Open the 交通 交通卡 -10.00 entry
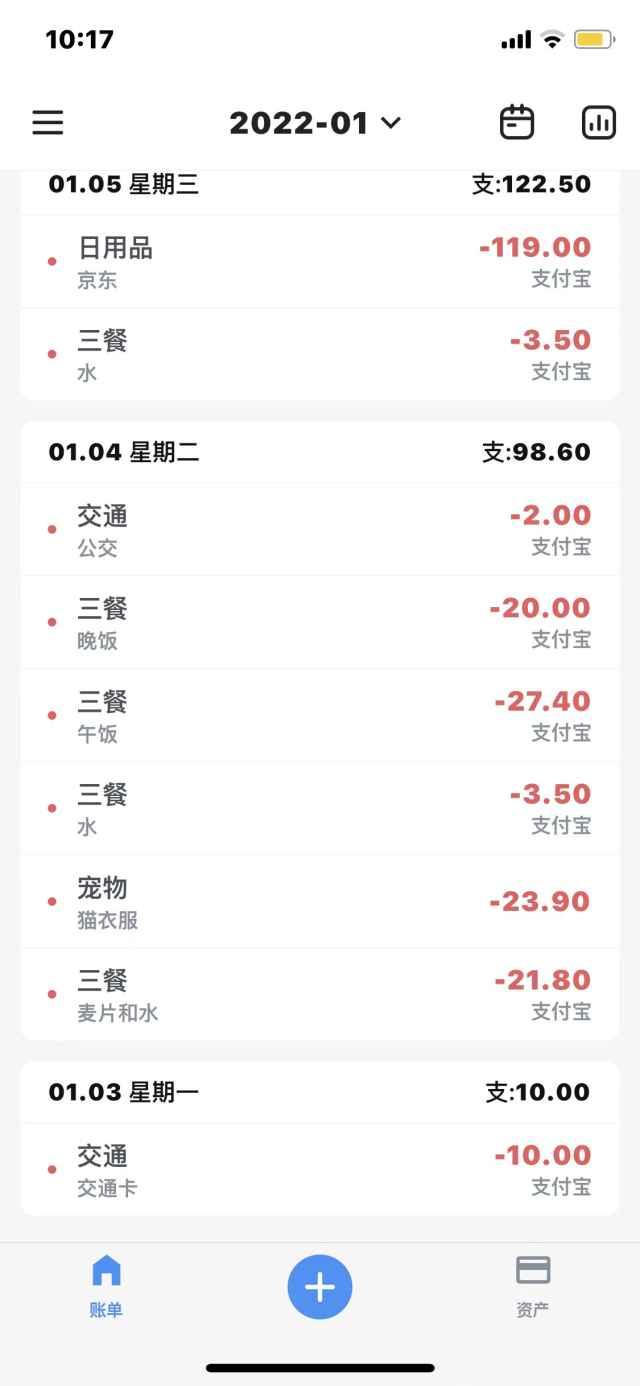 (320, 1169)
